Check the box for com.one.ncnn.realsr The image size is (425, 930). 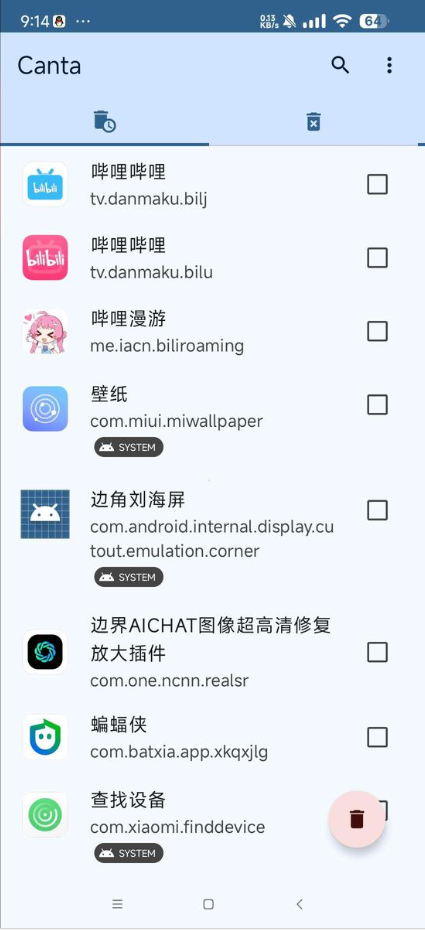378,652
